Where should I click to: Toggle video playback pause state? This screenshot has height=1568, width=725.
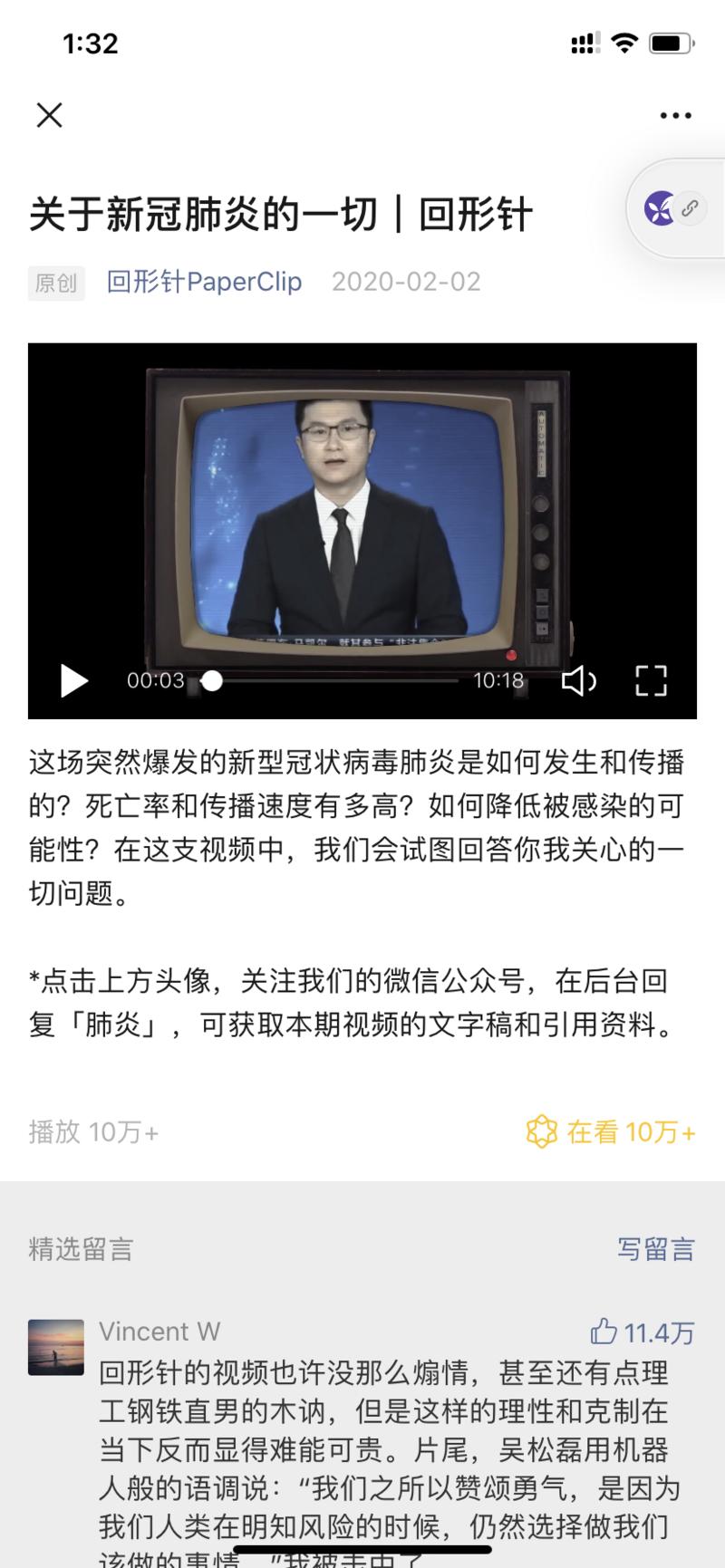[x=74, y=681]
